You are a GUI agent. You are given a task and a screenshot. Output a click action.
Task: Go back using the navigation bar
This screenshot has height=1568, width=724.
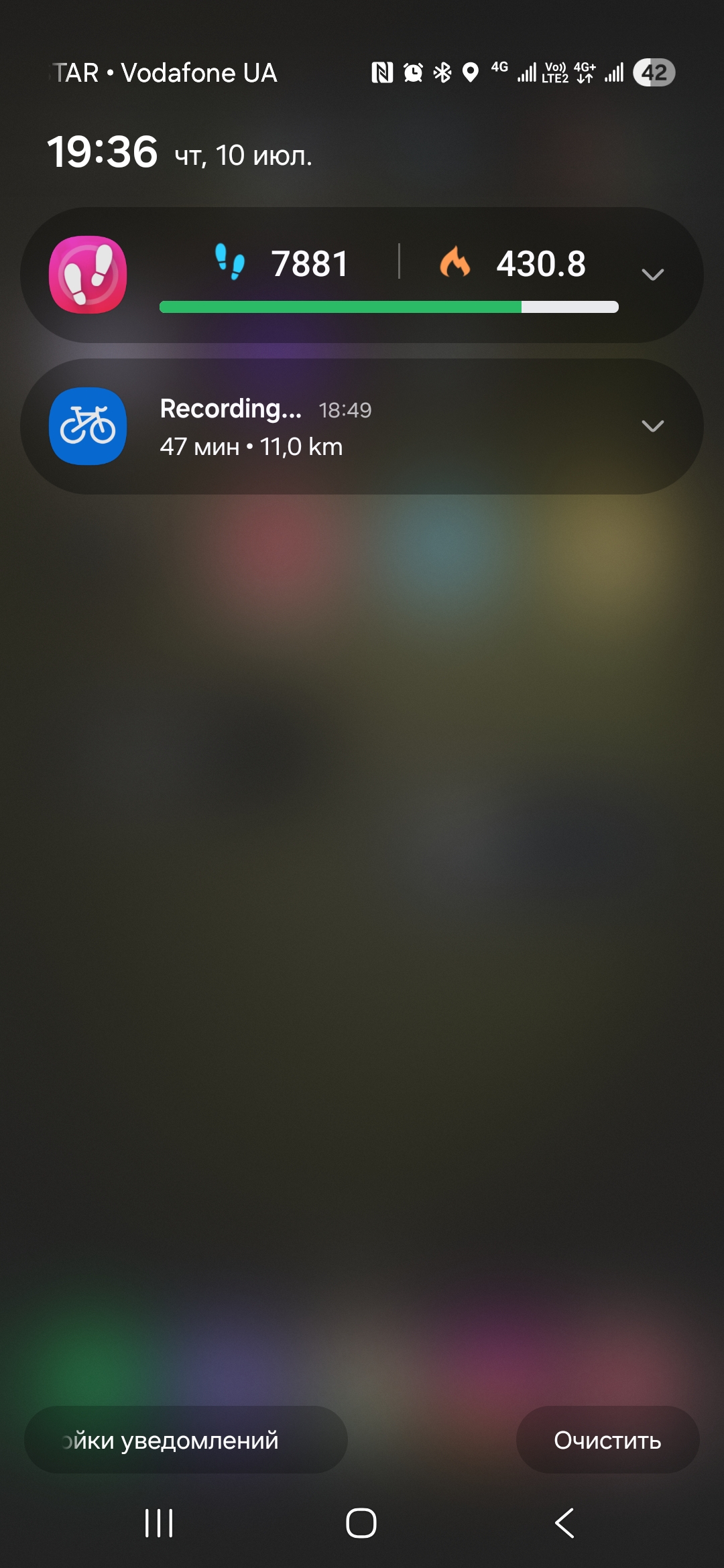564,1523
